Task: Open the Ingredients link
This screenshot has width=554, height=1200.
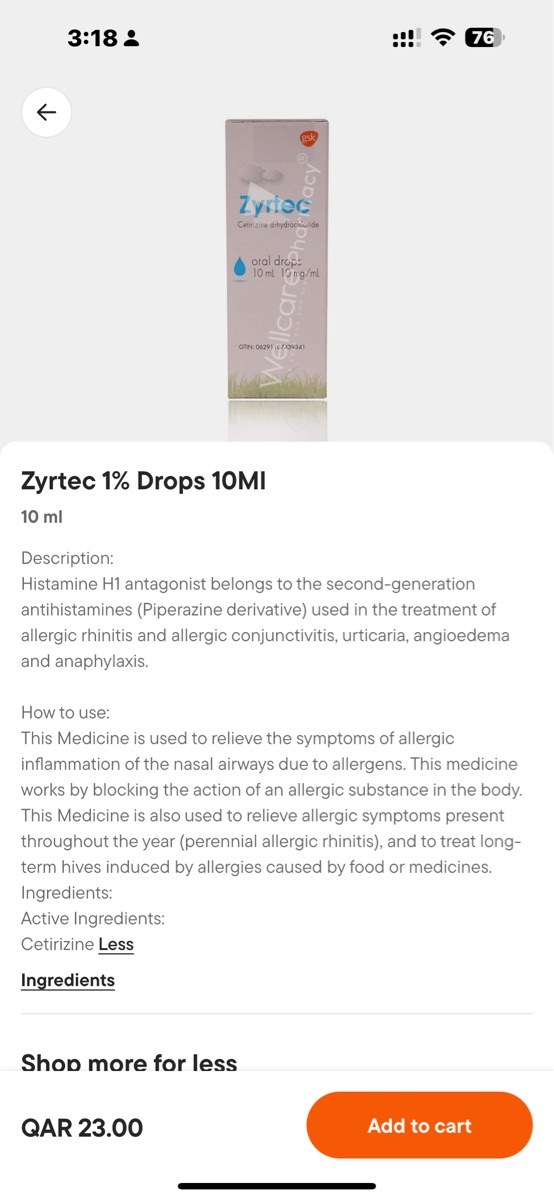Action: (x=68, y=980)
